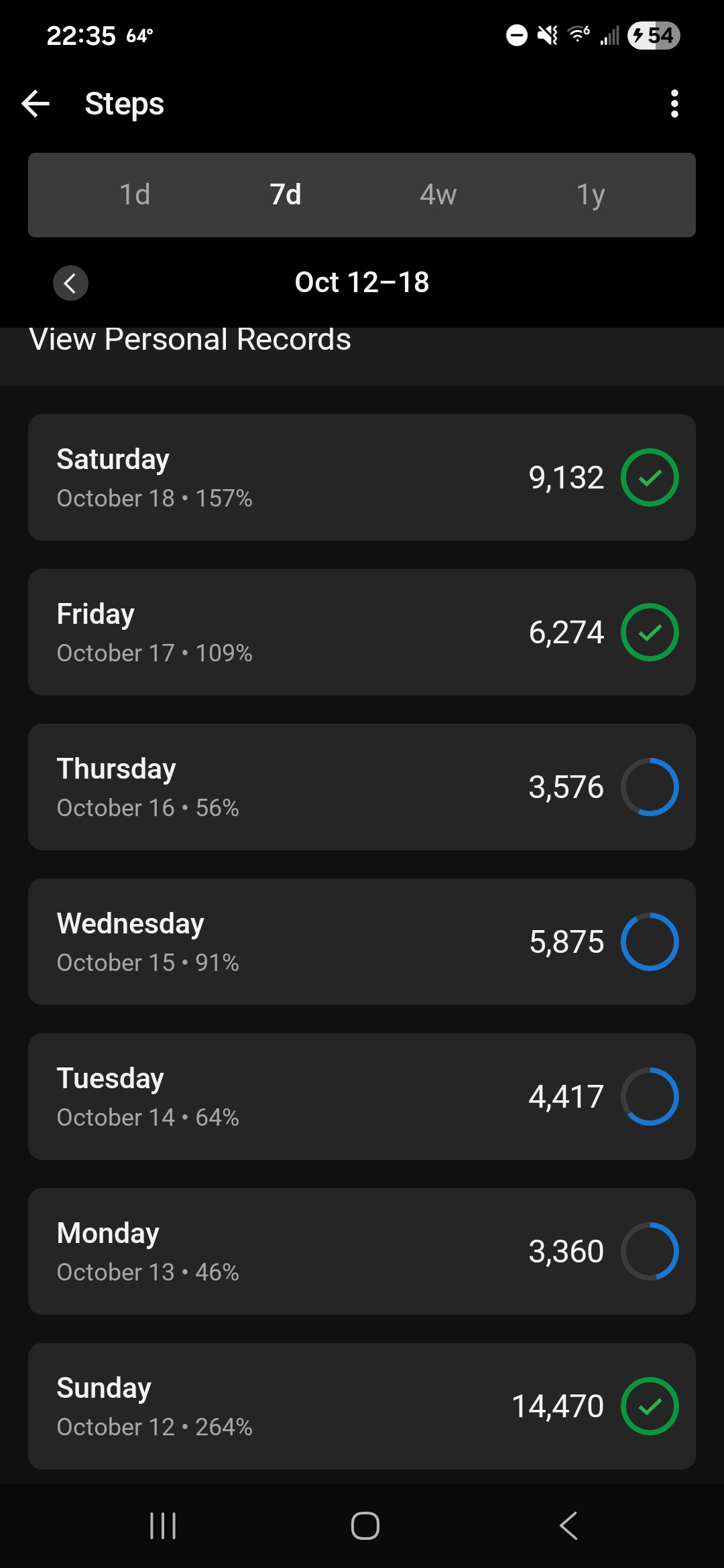Select the Tuesday October 14 card

click(362, 1096)
